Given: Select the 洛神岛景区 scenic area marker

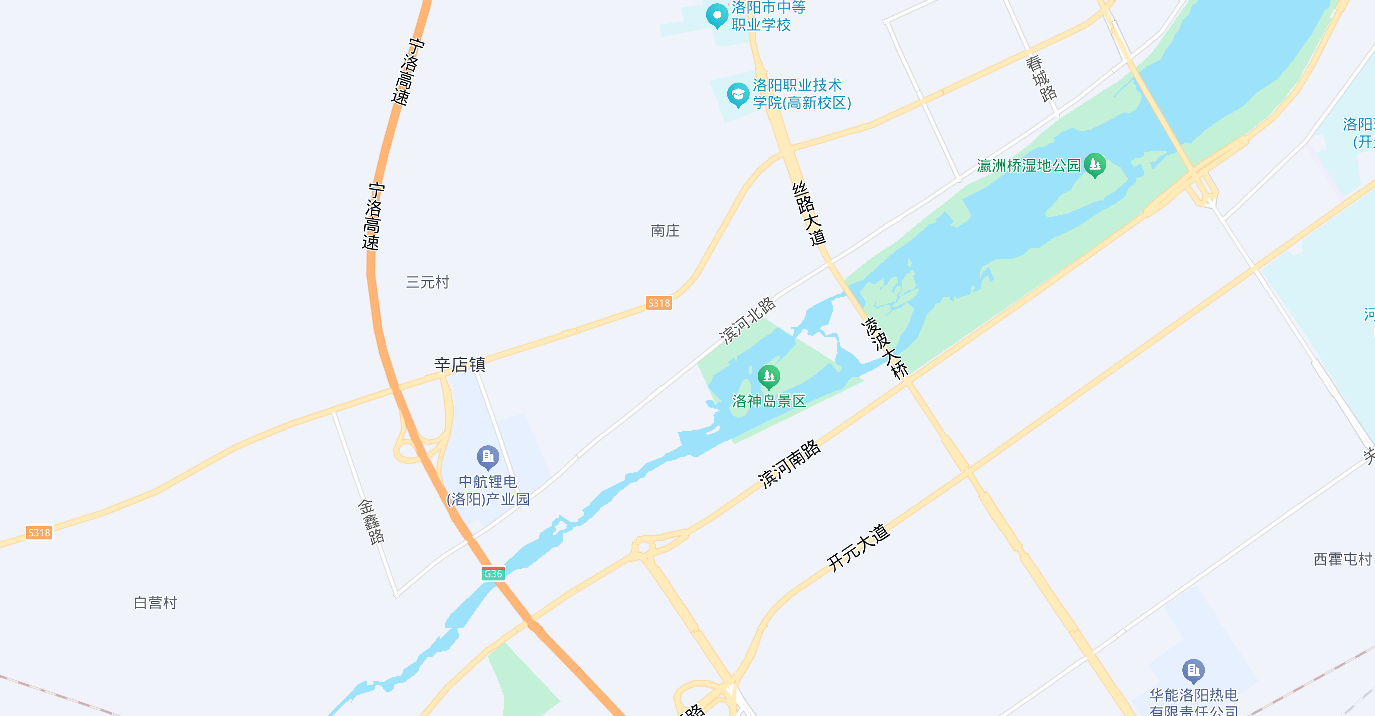Looking at the screenshot, I should pos(768,377).
